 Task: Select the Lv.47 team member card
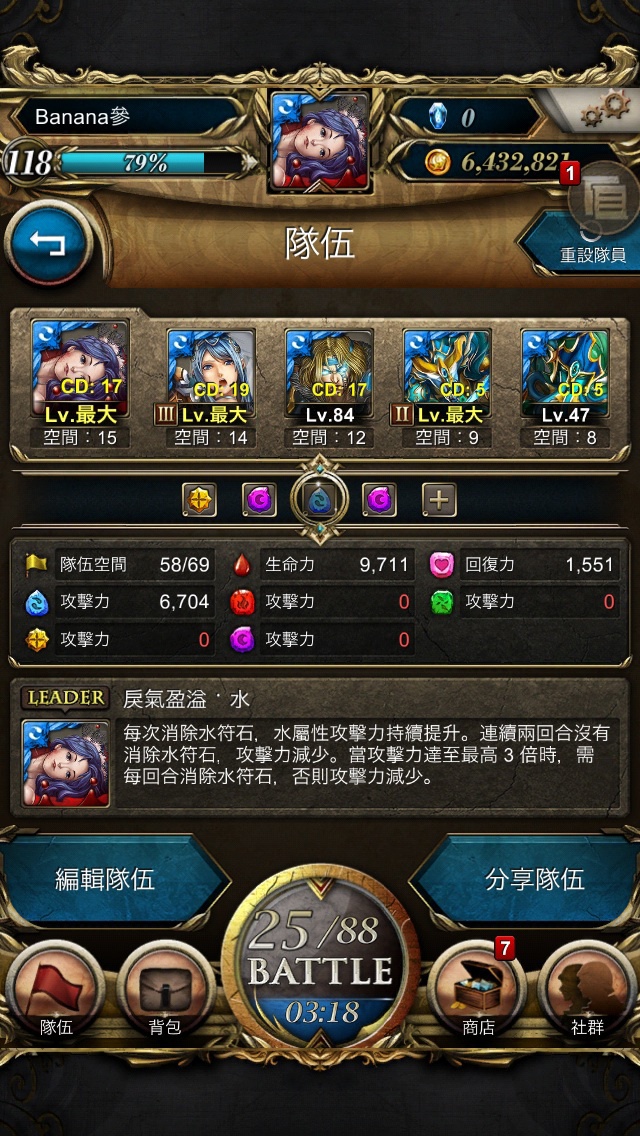click(565, 386)
